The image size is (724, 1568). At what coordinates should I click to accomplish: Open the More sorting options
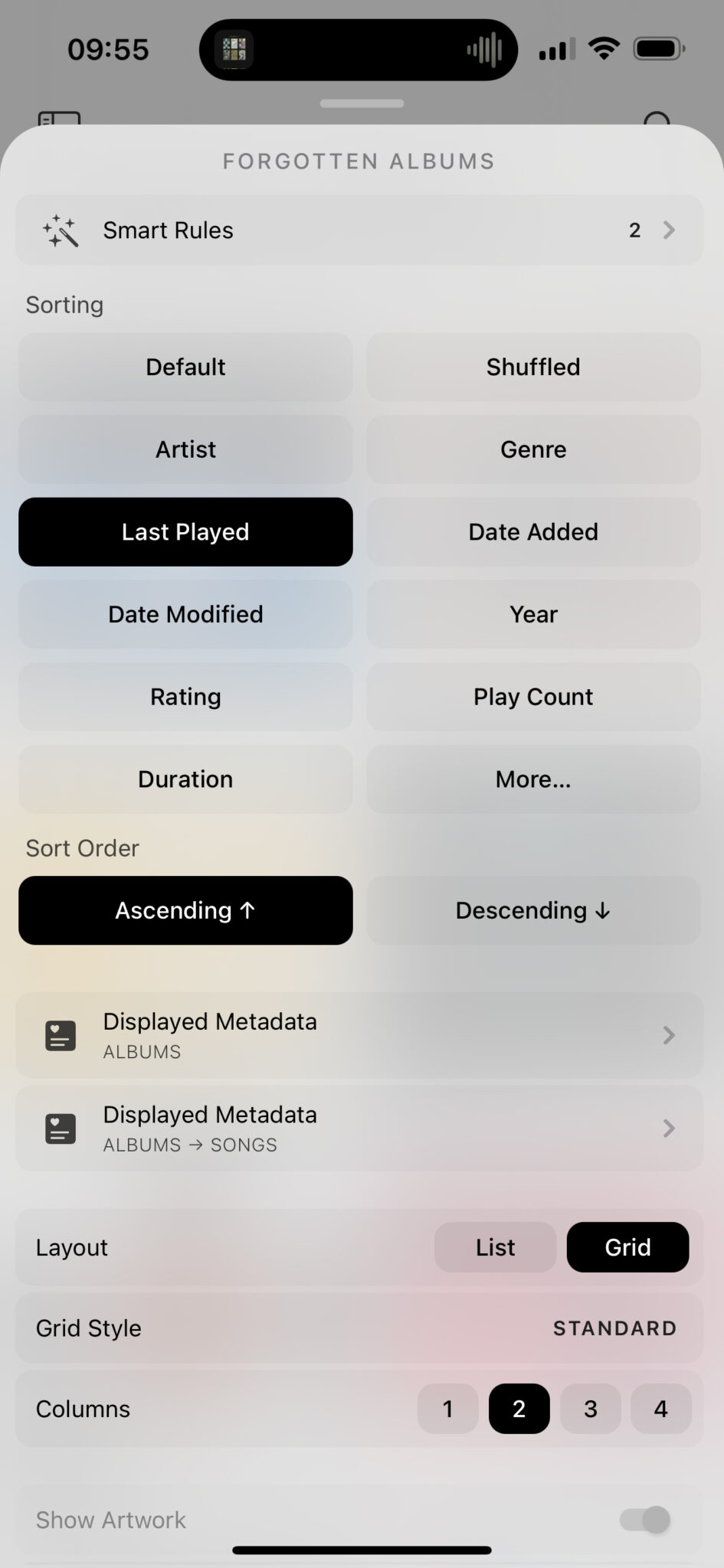(532, 779)
